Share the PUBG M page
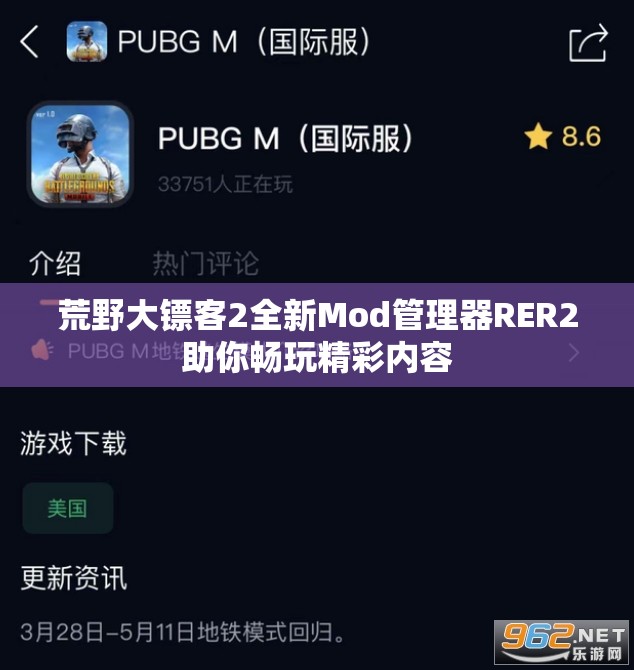This screenshot has width=634, height=670. (588, 43)
